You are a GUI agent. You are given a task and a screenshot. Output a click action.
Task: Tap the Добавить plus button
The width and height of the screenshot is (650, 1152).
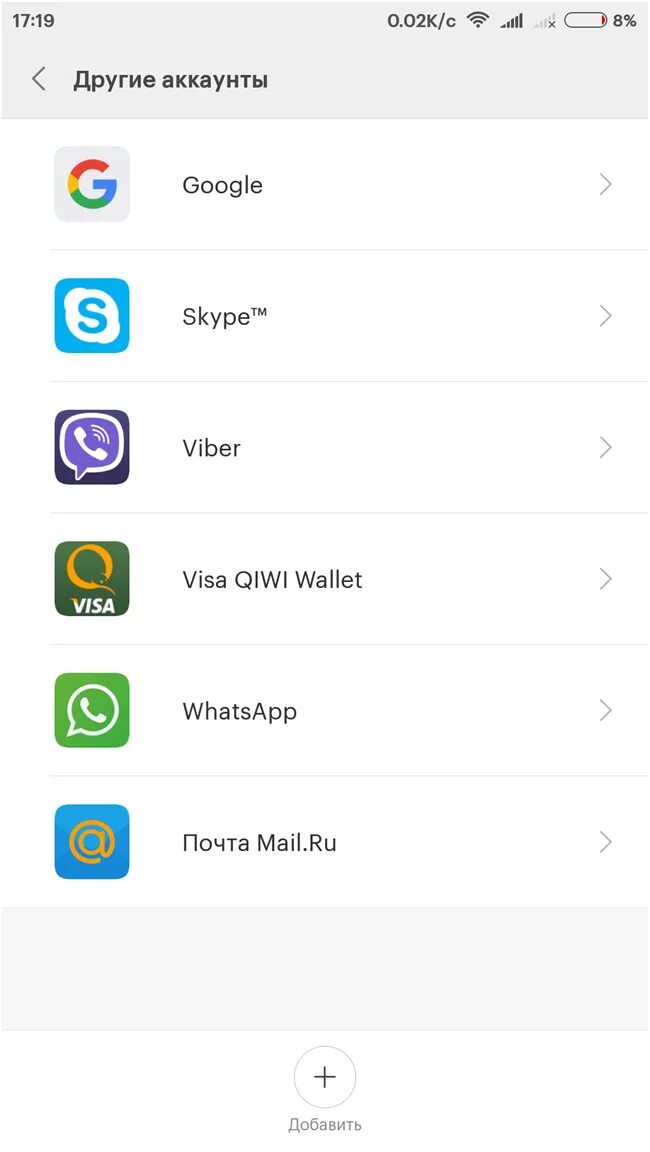coord(324,1077)
